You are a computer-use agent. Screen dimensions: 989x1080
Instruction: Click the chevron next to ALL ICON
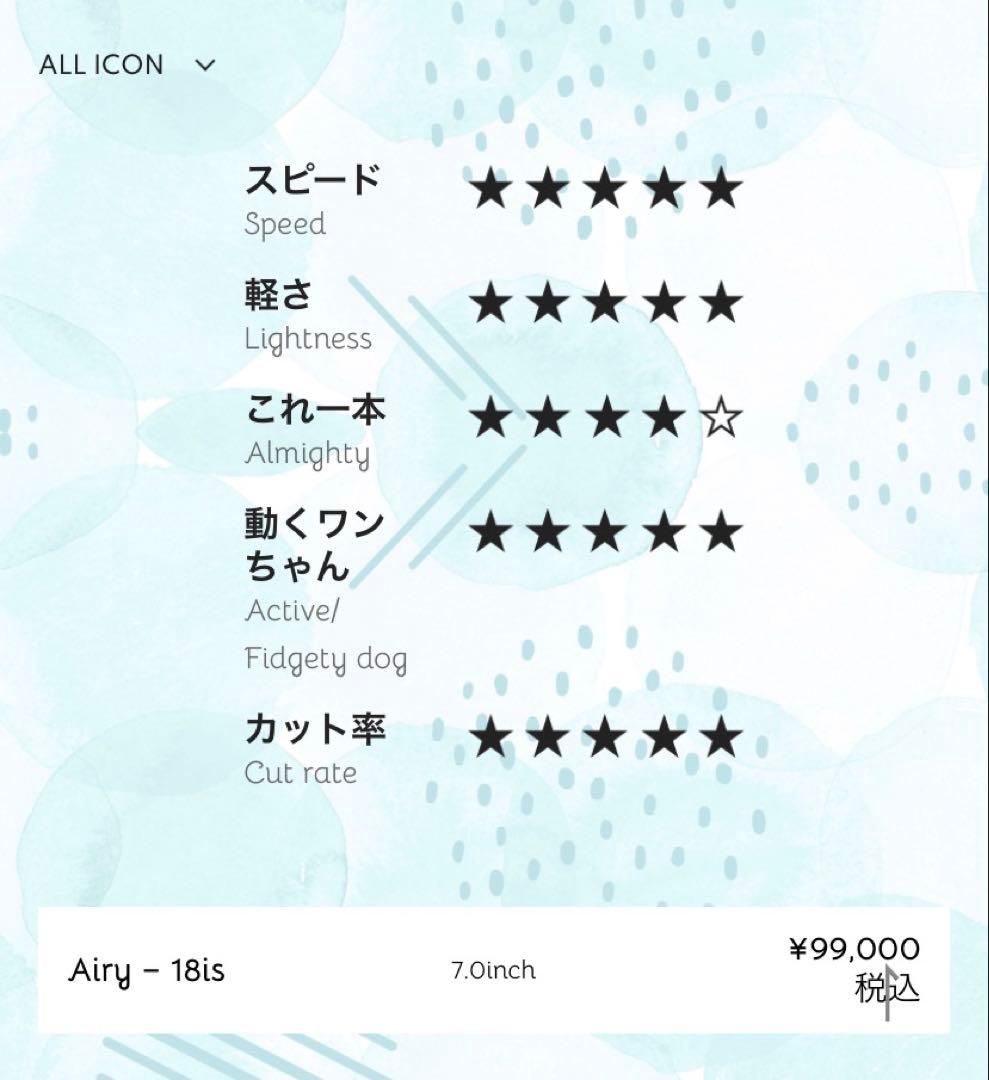pos(205,64)
